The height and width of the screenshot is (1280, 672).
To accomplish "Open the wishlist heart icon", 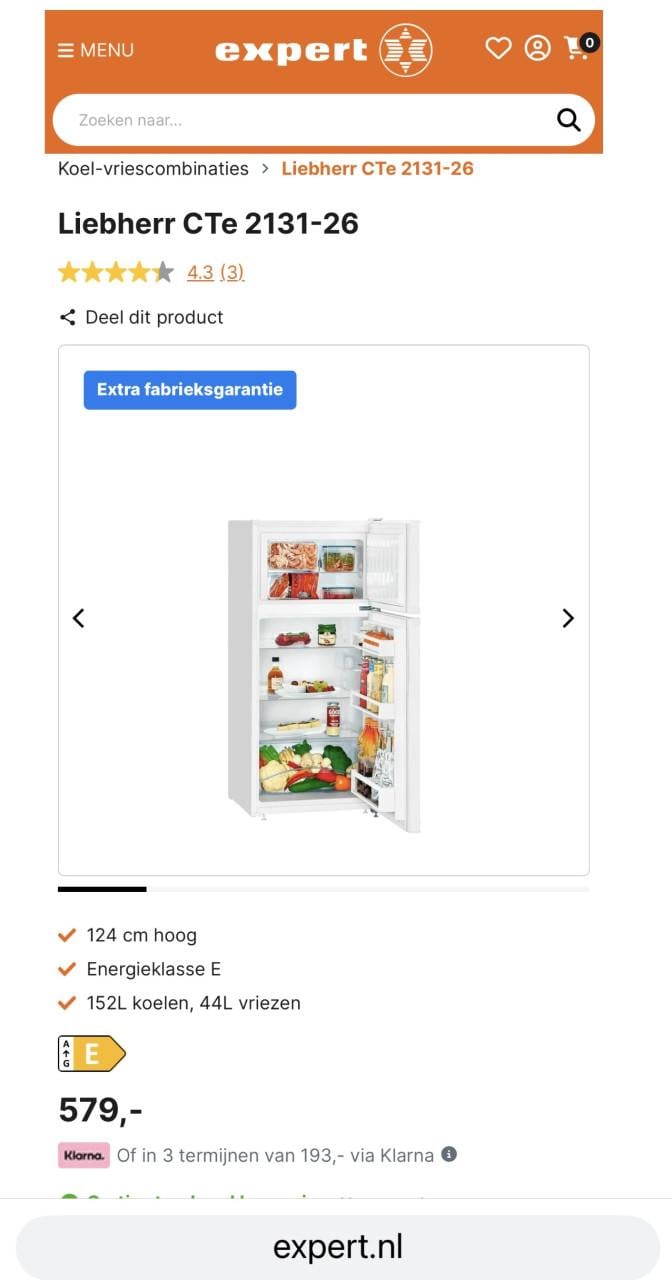I will pyautogui.click(x=498, y=48).
